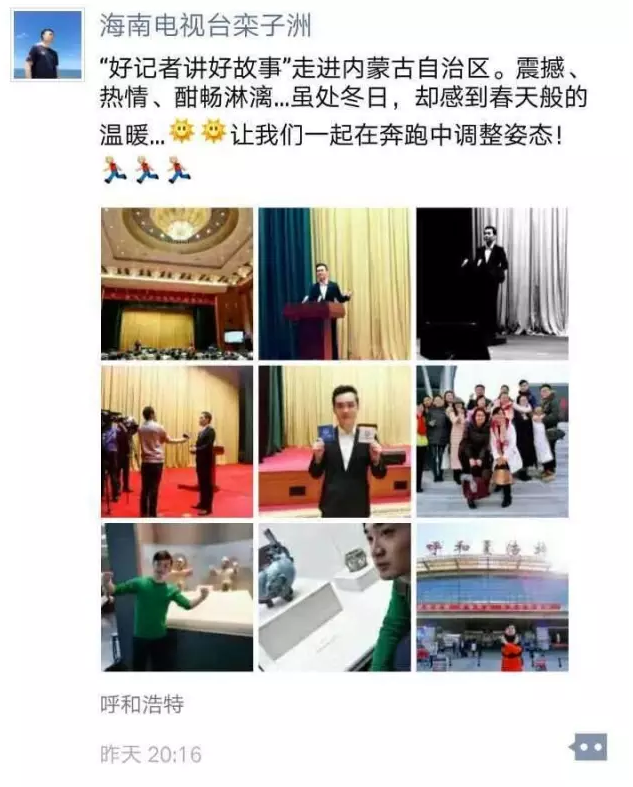
Task: View the photo of man holding certificates
Action: 334,441
